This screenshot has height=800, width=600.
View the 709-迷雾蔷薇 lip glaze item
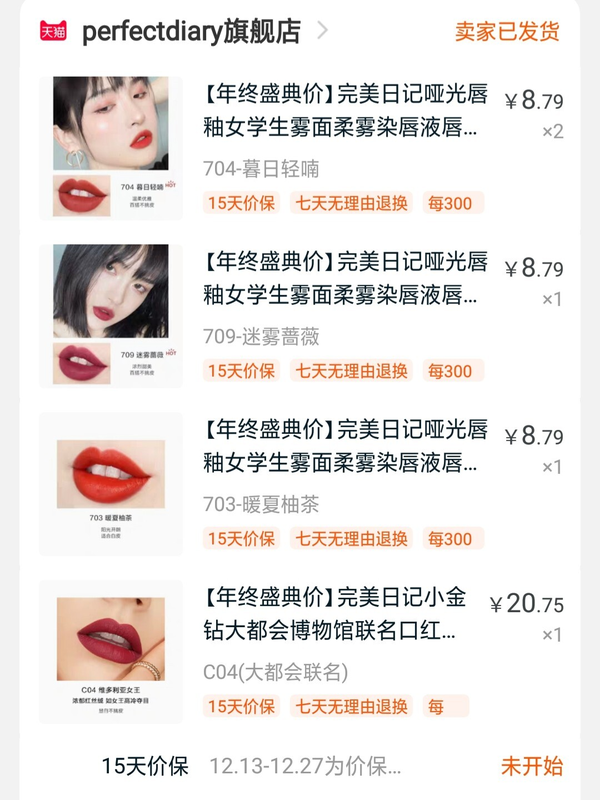click(345, 282)
